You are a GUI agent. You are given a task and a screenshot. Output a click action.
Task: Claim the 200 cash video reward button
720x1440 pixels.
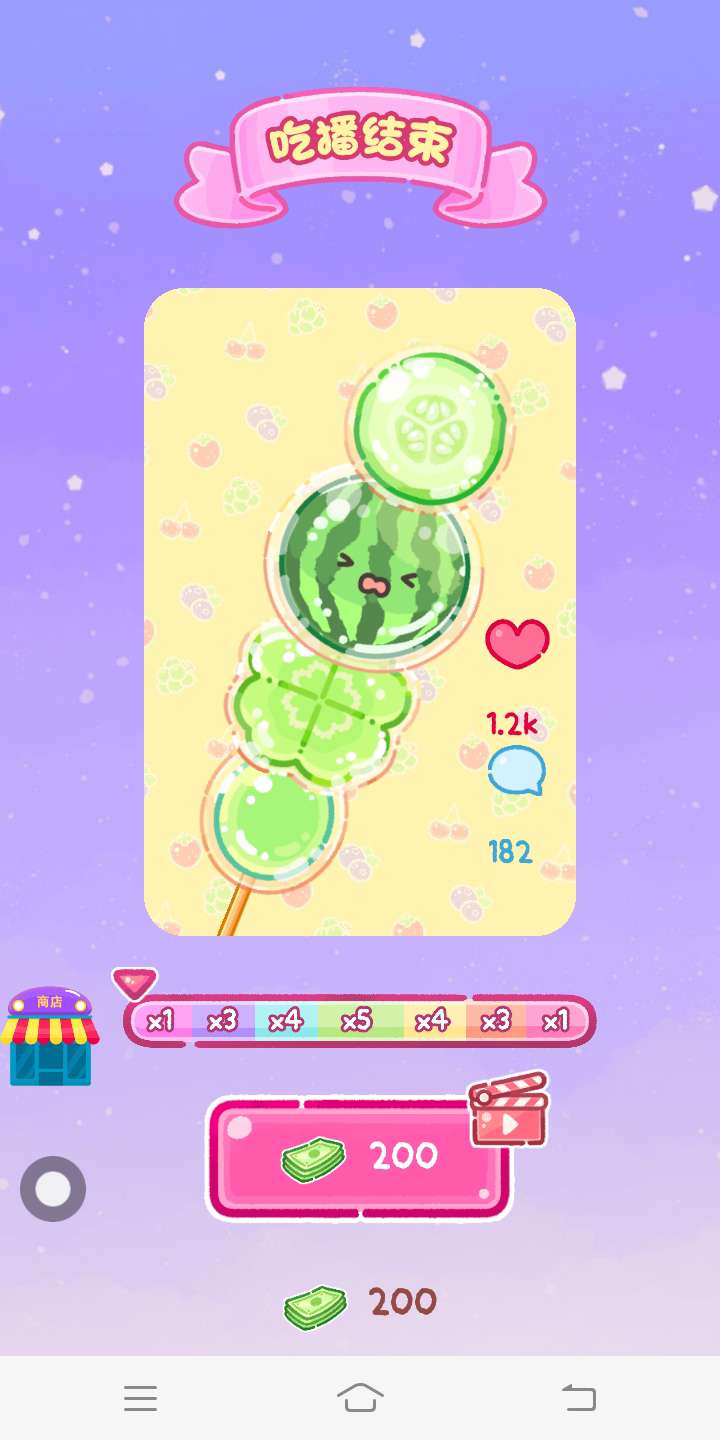(x=360, y=1158)
